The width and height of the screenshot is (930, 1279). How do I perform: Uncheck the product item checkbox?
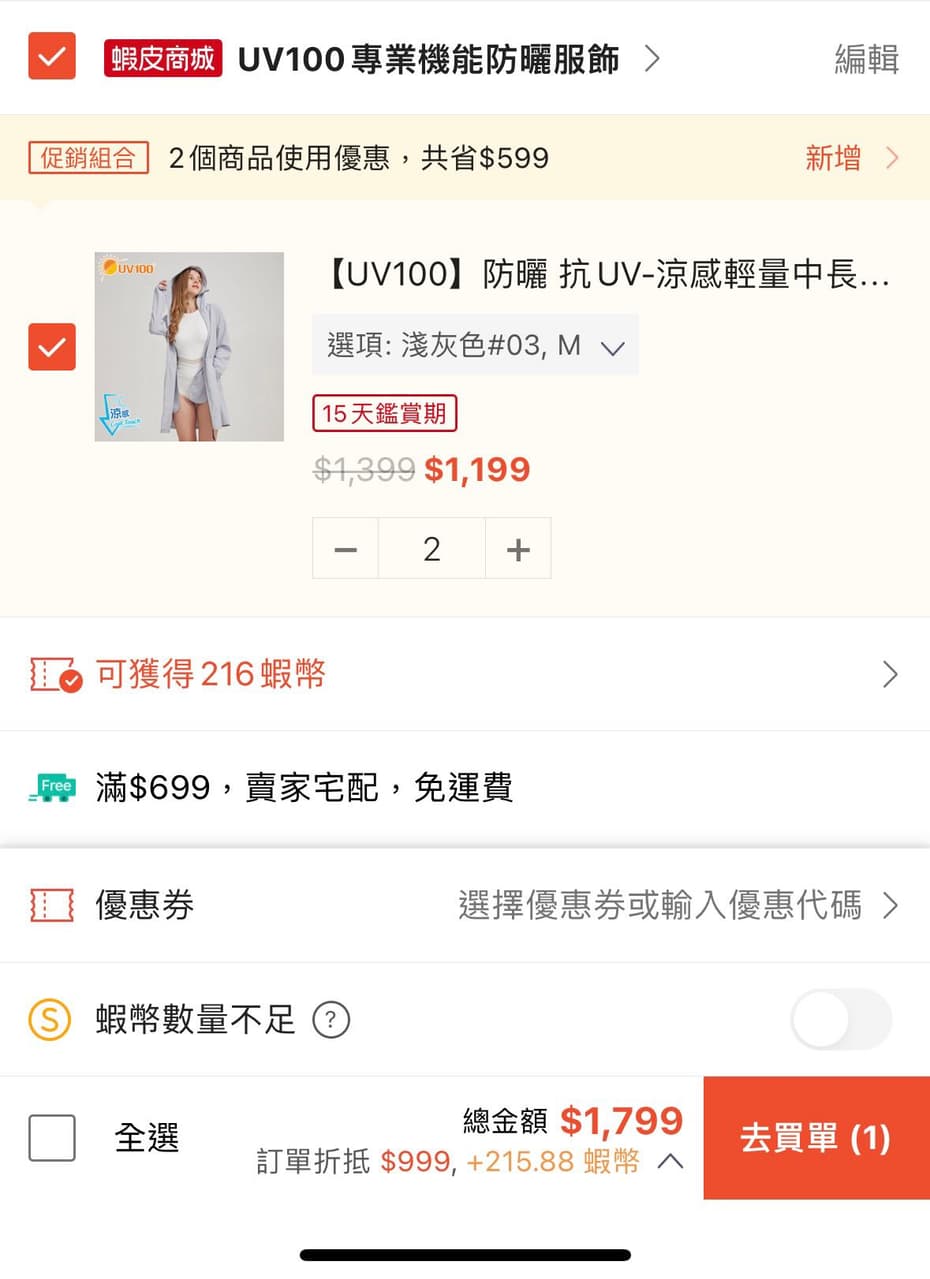pos(51,347)
